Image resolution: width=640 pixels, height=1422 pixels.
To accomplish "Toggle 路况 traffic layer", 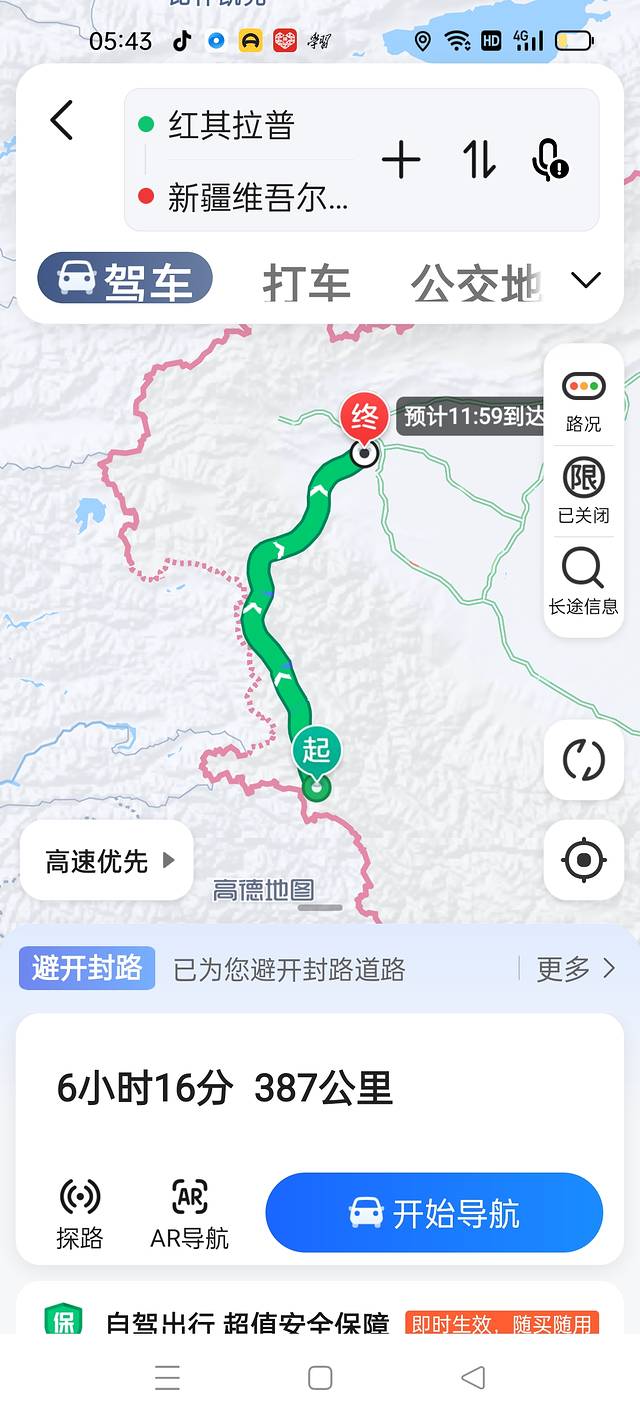I will click(x=583, y=400).
